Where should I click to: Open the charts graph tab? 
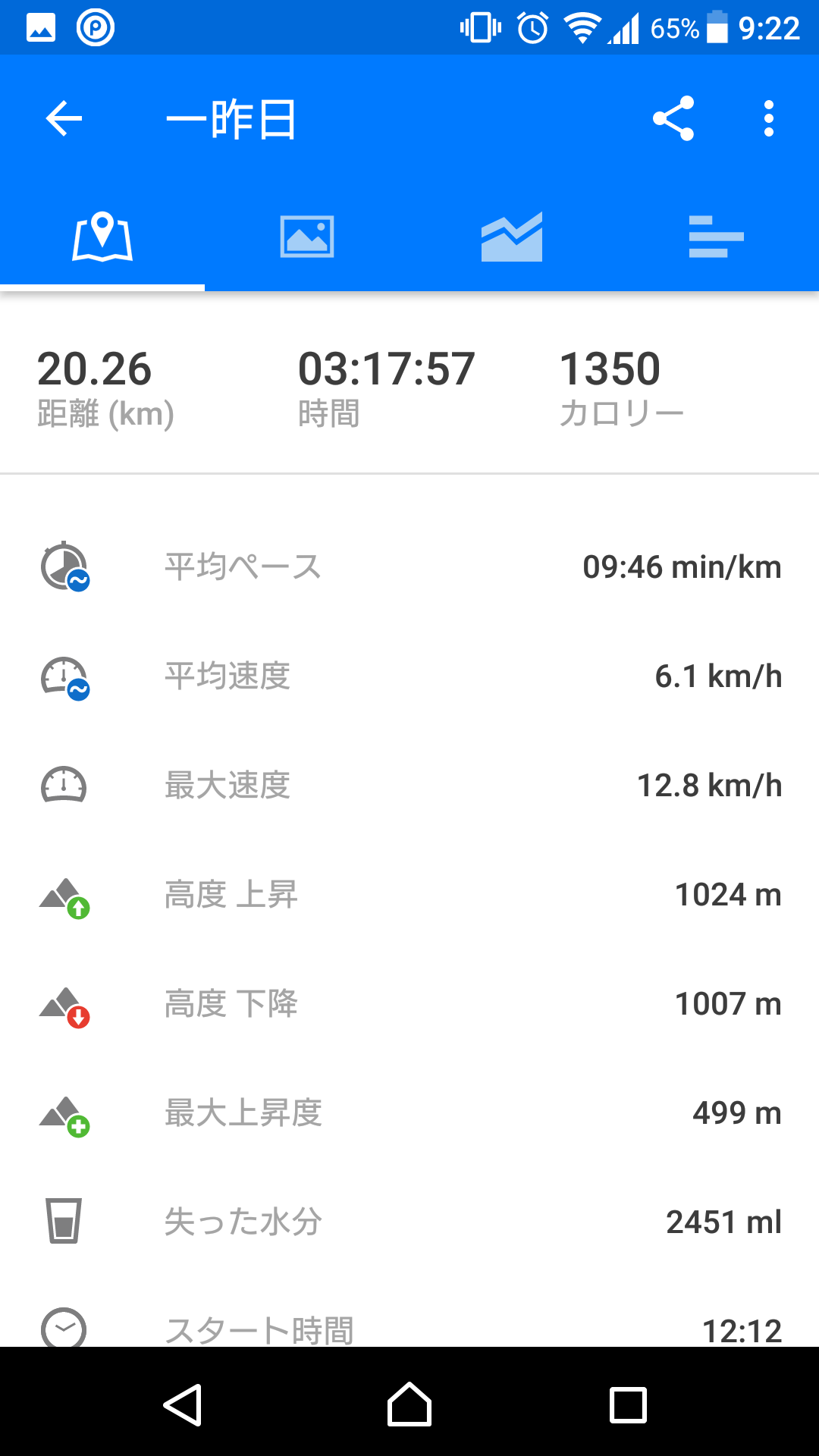tap(512, 237)
